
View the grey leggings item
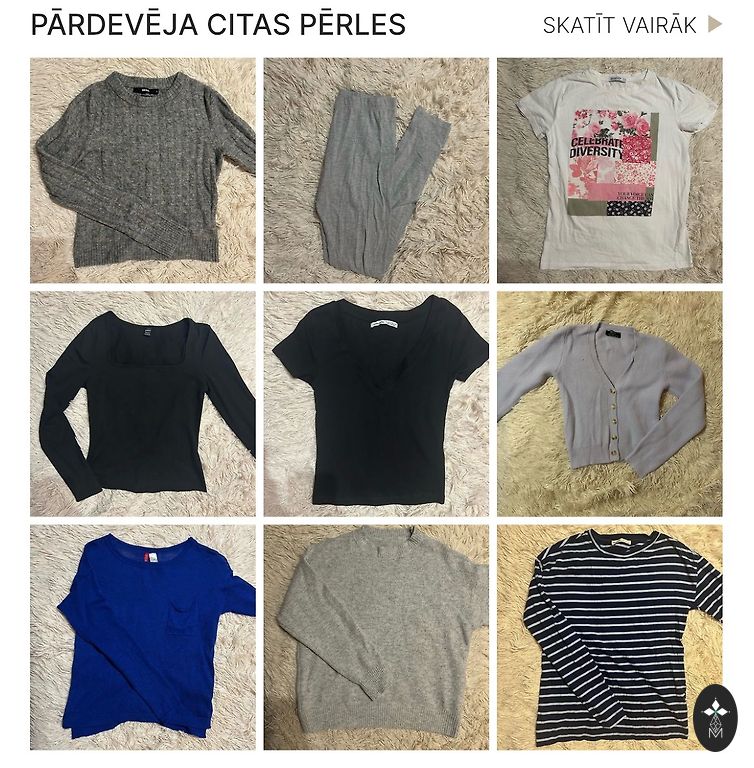(x=376, y=170)
